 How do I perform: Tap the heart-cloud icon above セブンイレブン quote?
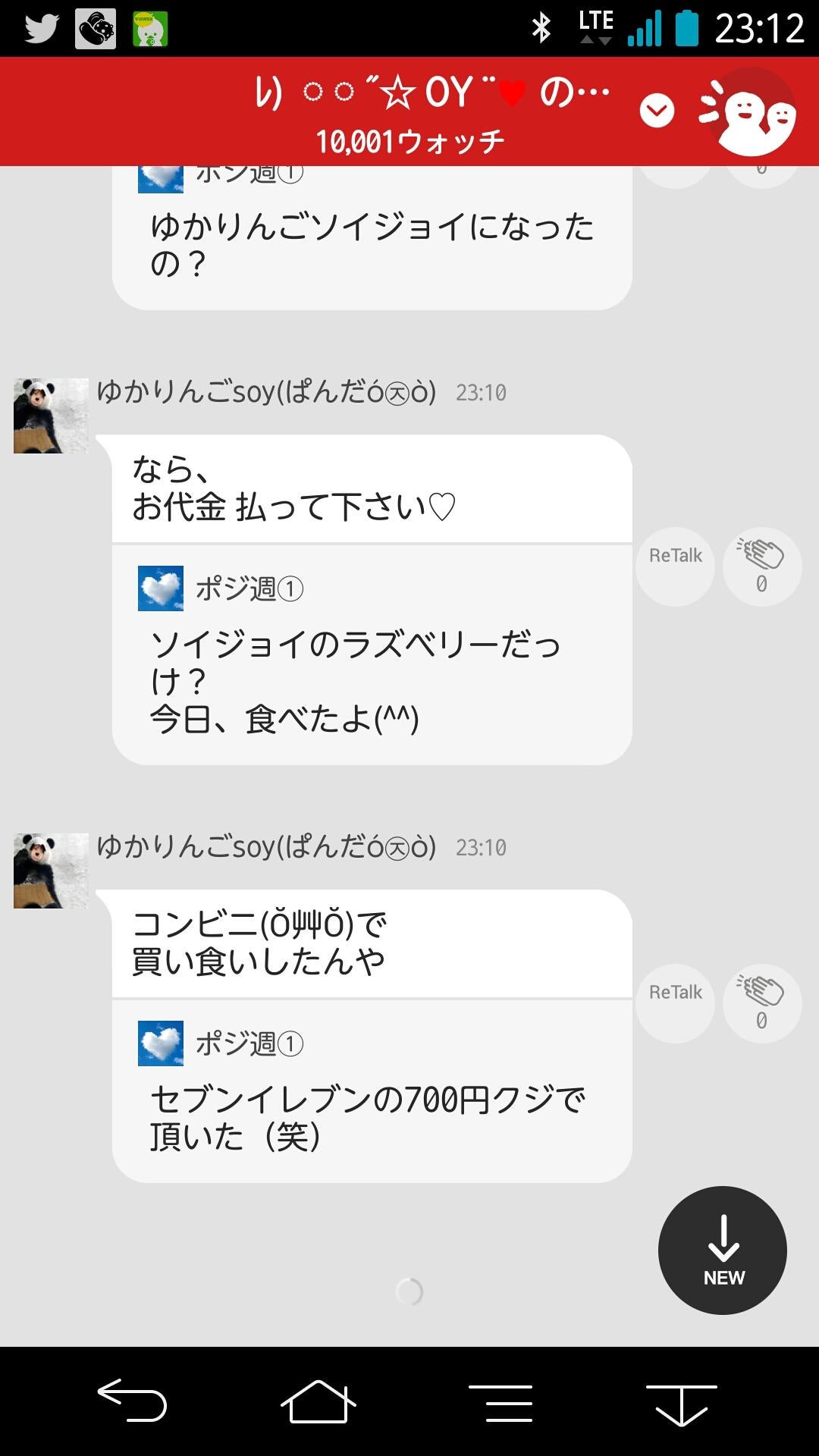point(162,1044)
